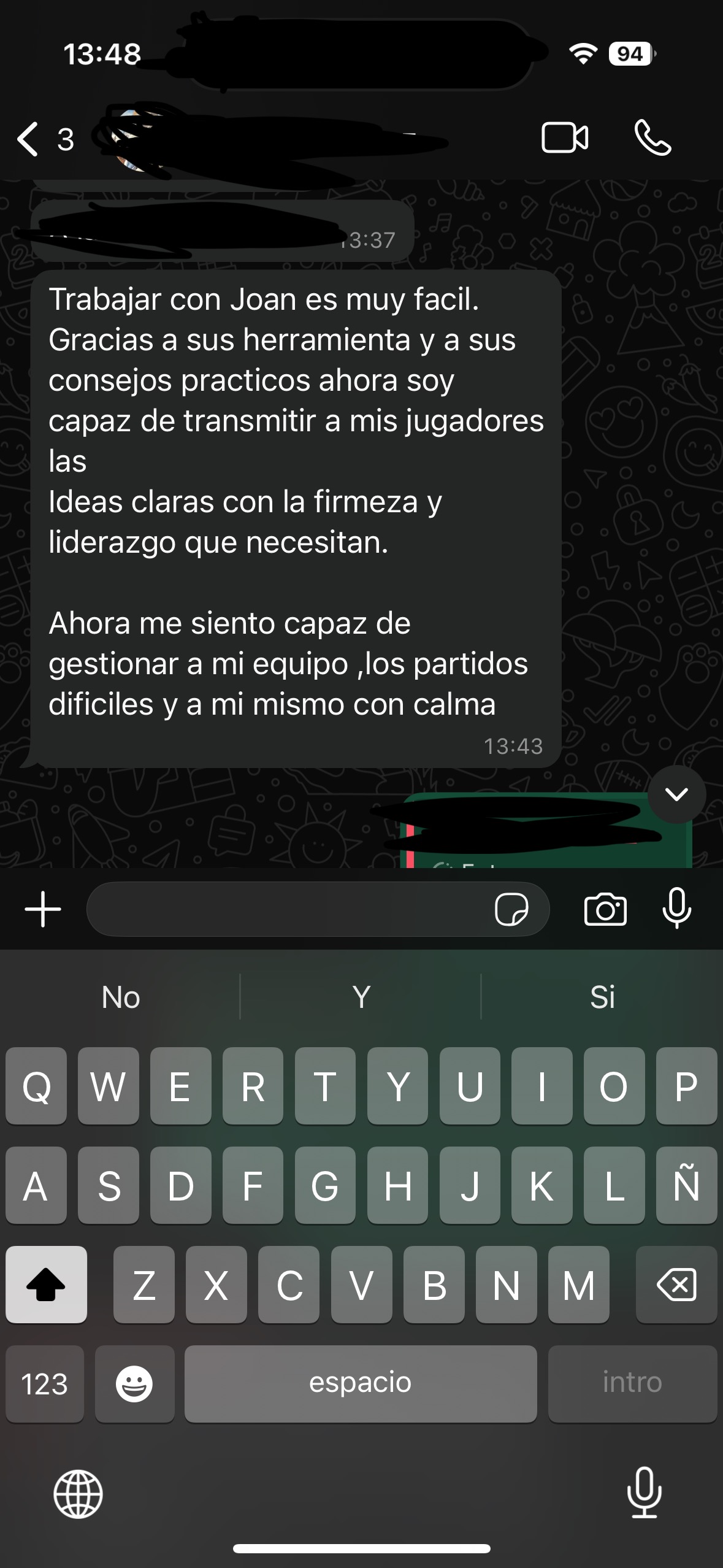
Task: Tap the backspace key
Action: tap(676, 1285)
